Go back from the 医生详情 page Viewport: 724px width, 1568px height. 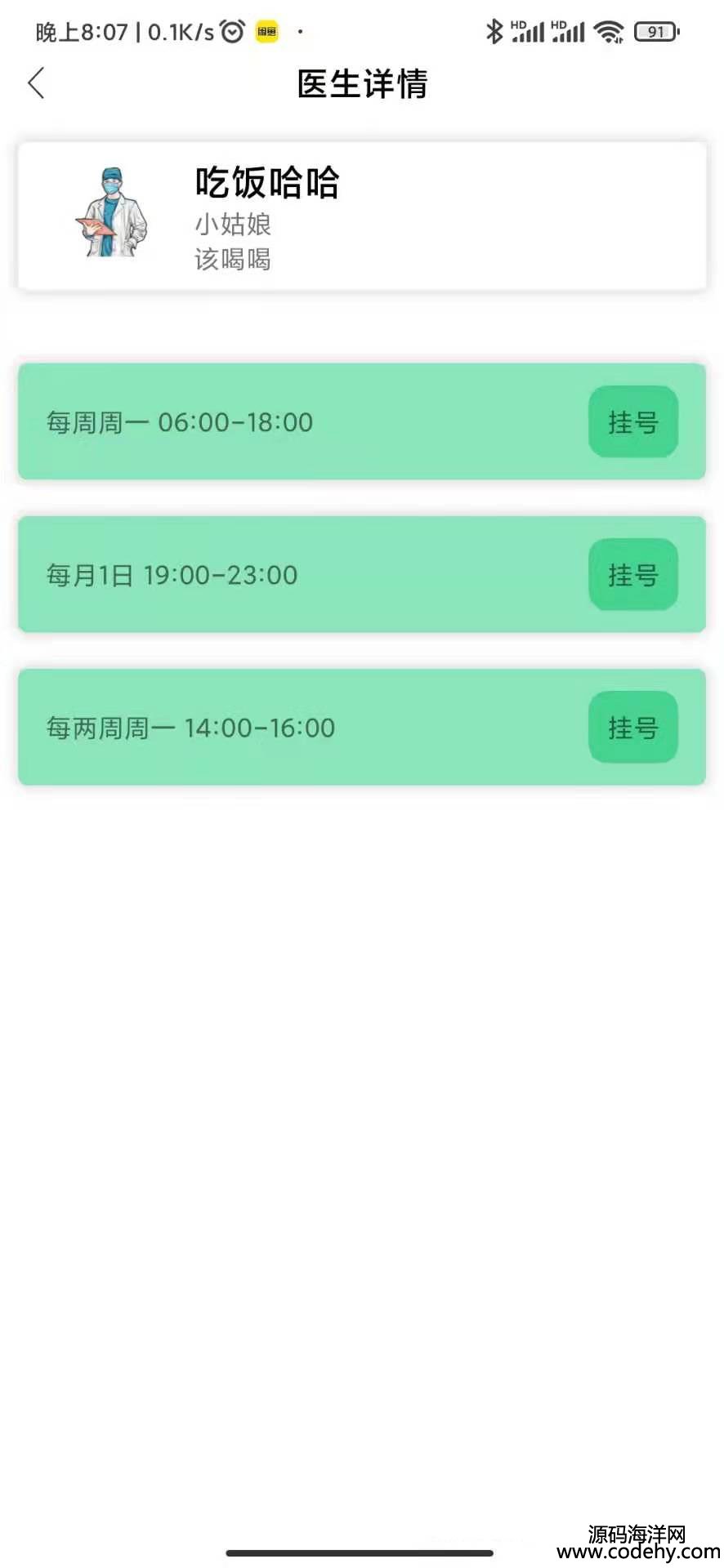(36, 83)
